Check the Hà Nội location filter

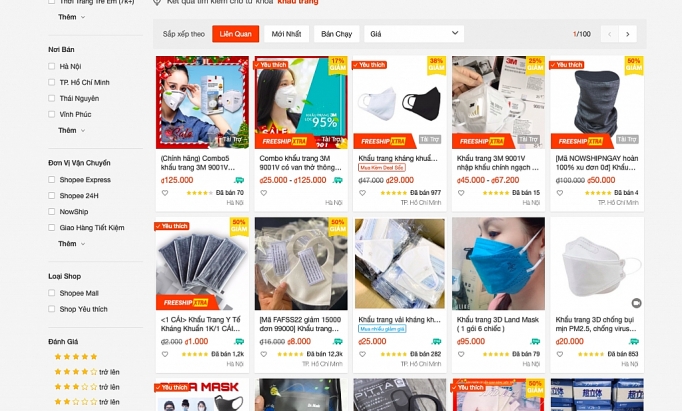(52, 66)
